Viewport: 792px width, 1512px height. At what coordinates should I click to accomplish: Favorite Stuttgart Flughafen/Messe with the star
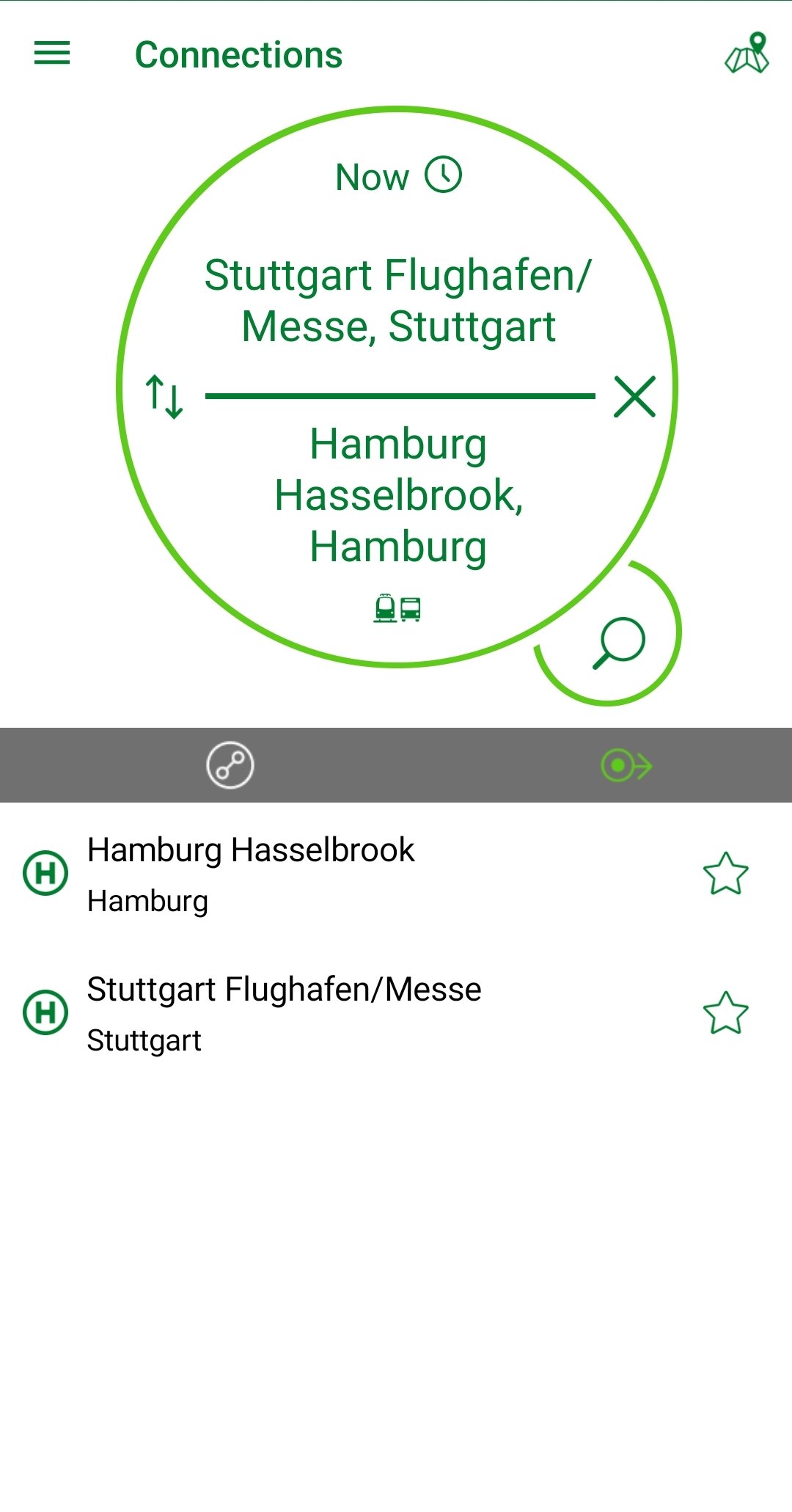(x=725, y=1012)
